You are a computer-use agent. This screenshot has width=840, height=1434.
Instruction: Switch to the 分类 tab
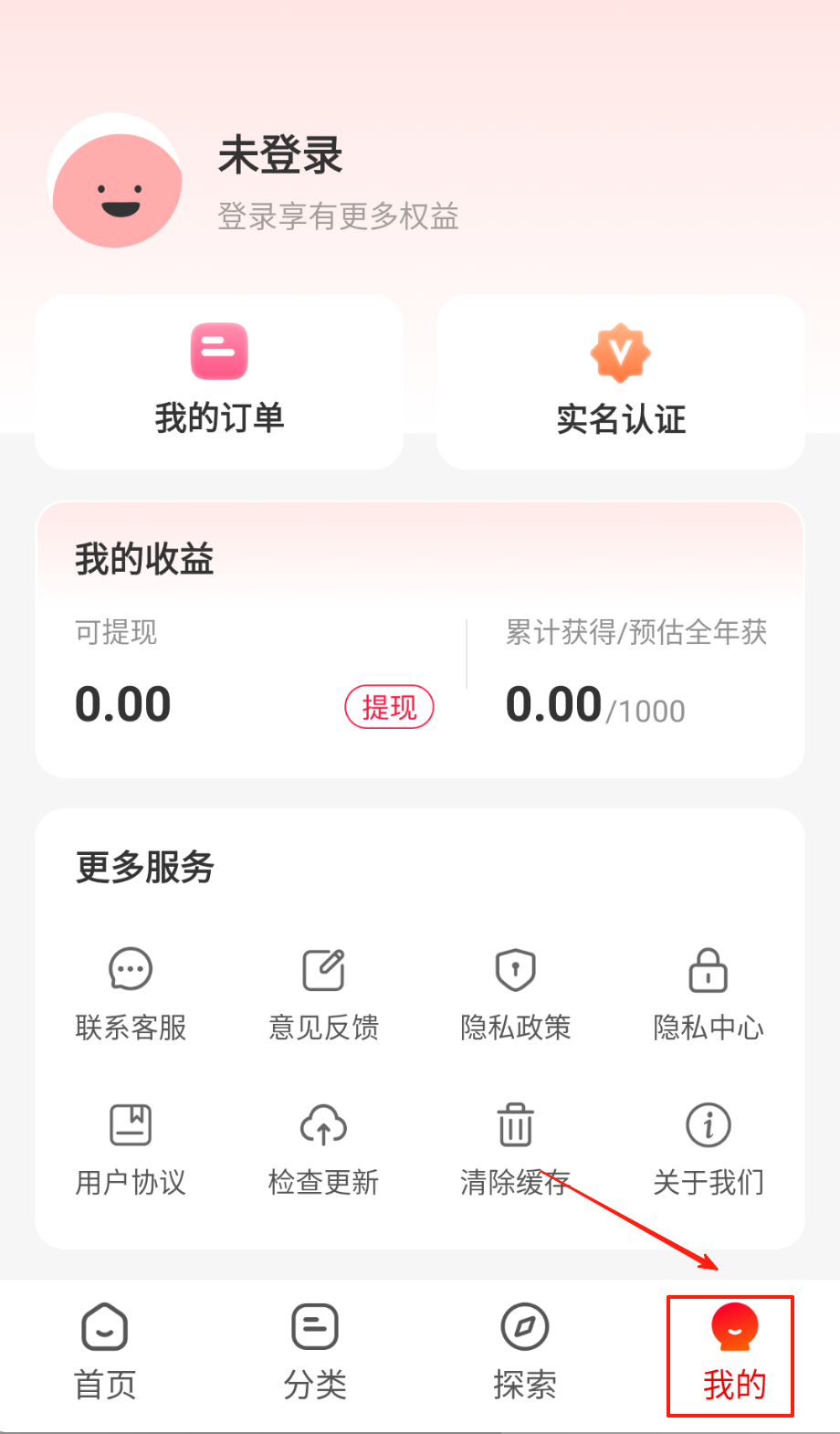(315, 1353)
